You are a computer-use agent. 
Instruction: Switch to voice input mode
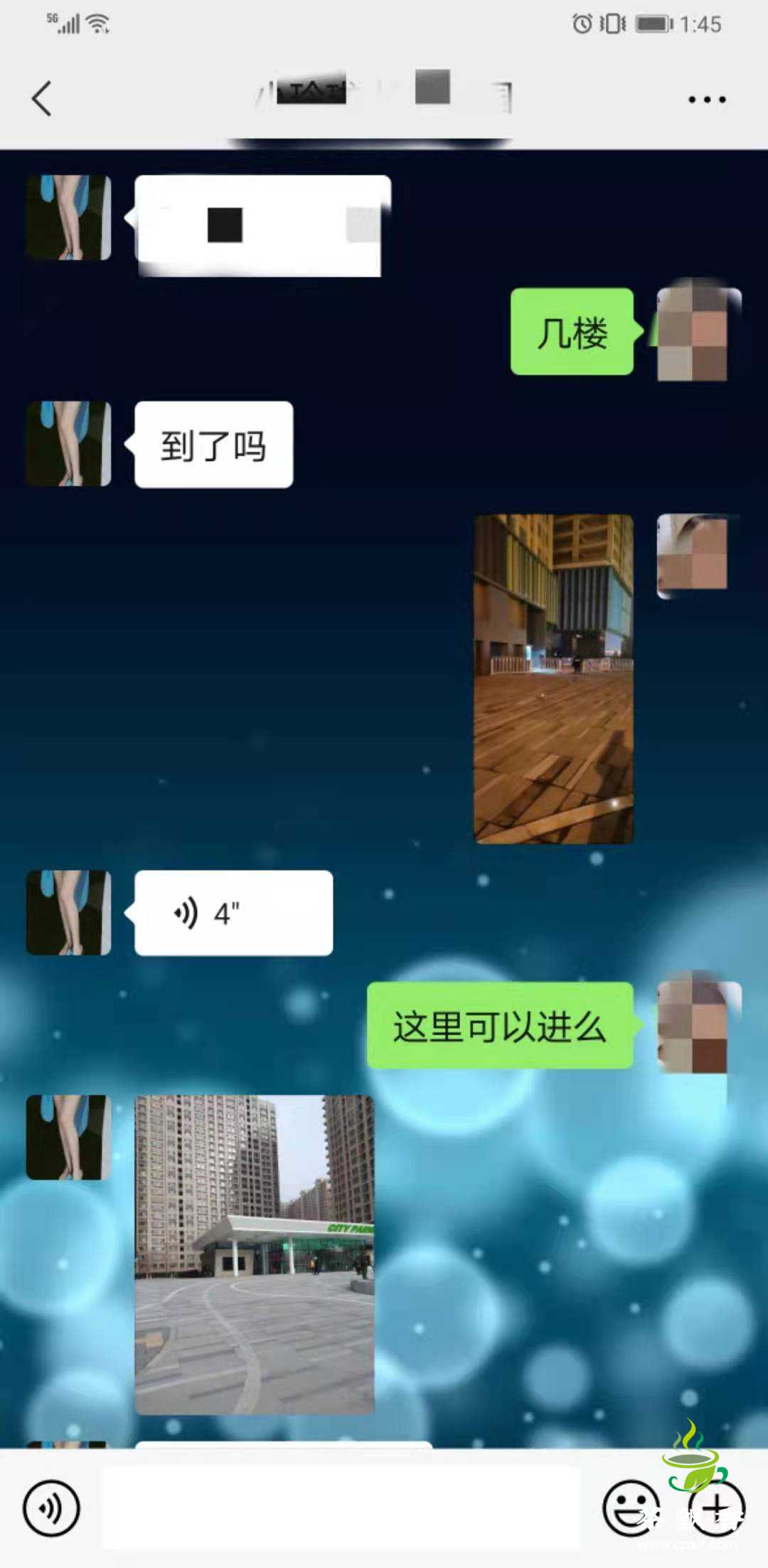click(51, 1508)
